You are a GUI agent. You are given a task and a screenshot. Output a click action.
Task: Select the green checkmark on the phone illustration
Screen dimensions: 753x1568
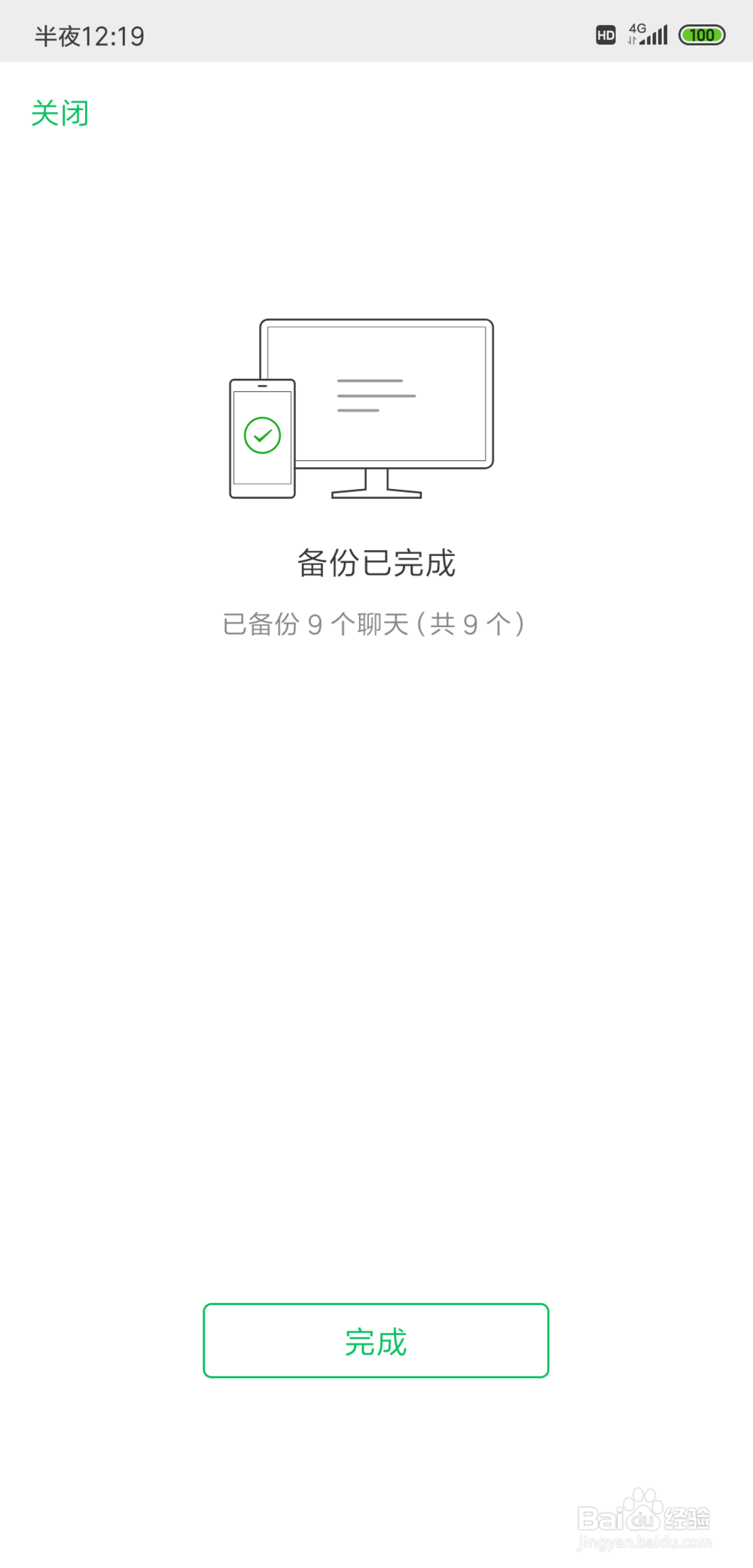click(x=262, y=434)
